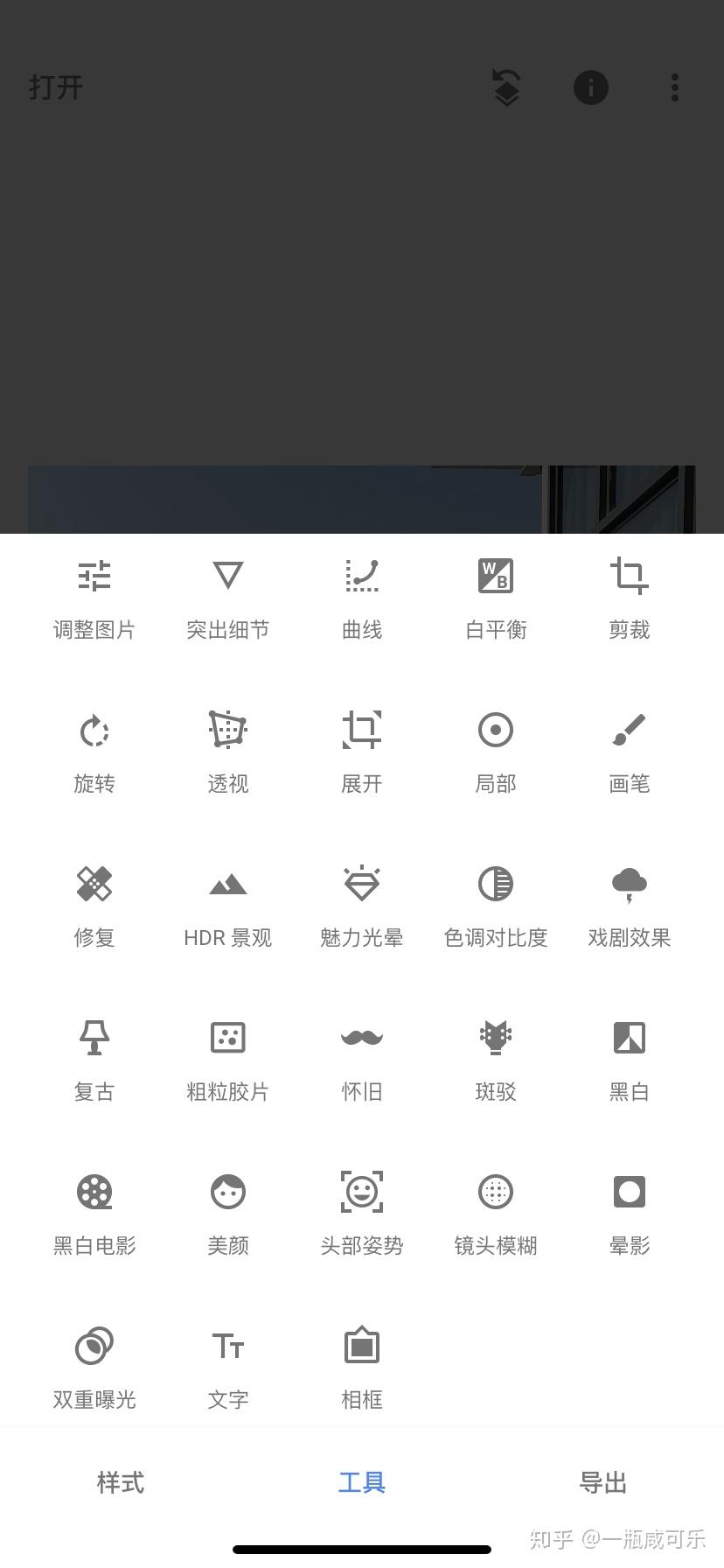Screen dimensions: 724x1568
Task: Open the three-dot overflow menu
Action: pyautogui.click(x=674, y=87)
